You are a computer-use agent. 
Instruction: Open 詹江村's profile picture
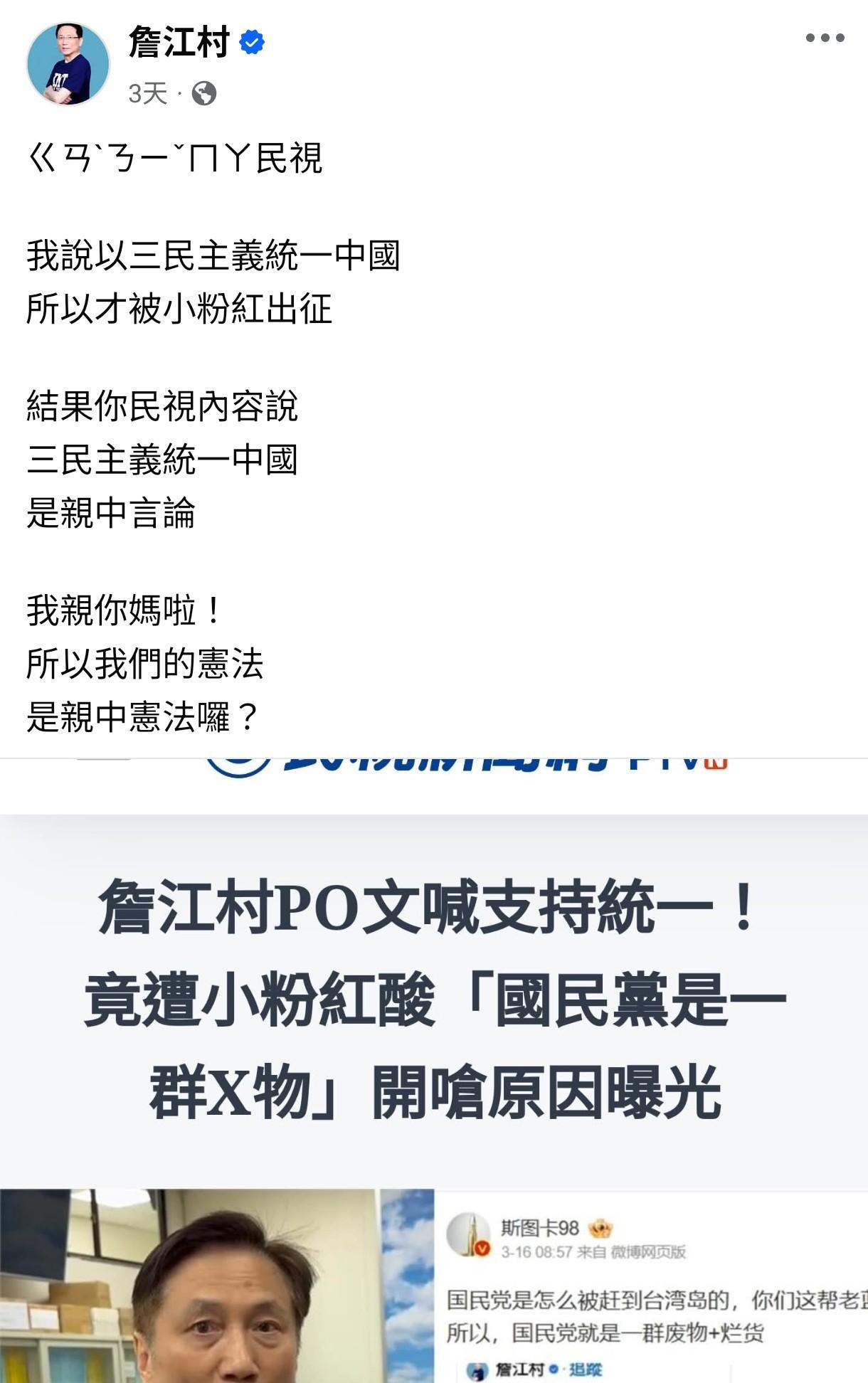(x=68, y=63)
